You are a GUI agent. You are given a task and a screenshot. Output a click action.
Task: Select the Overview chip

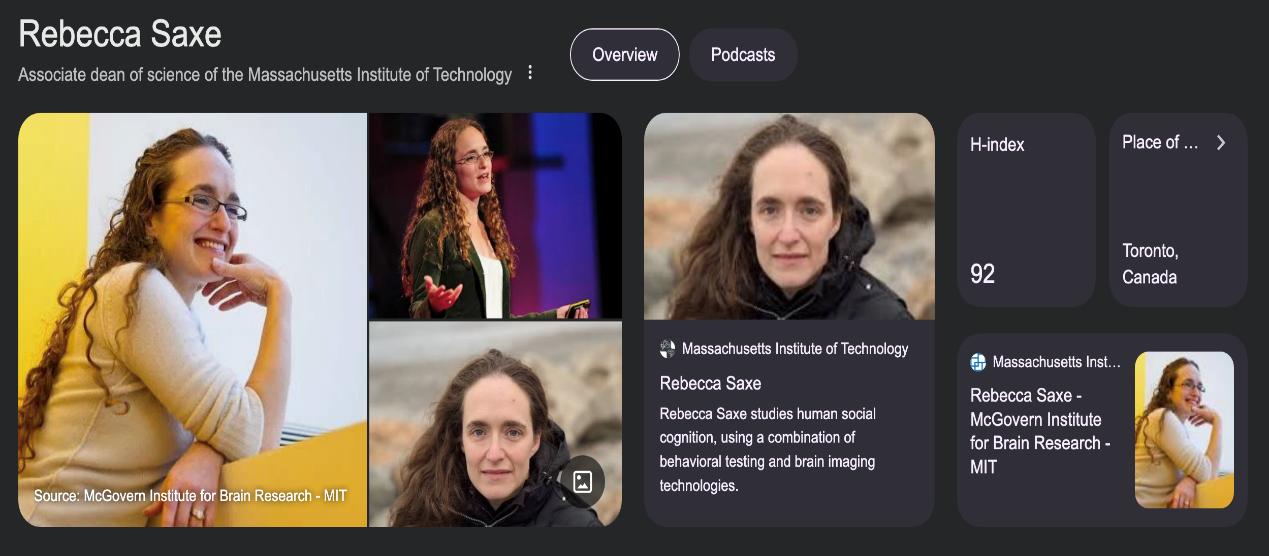tap(624, 55)
